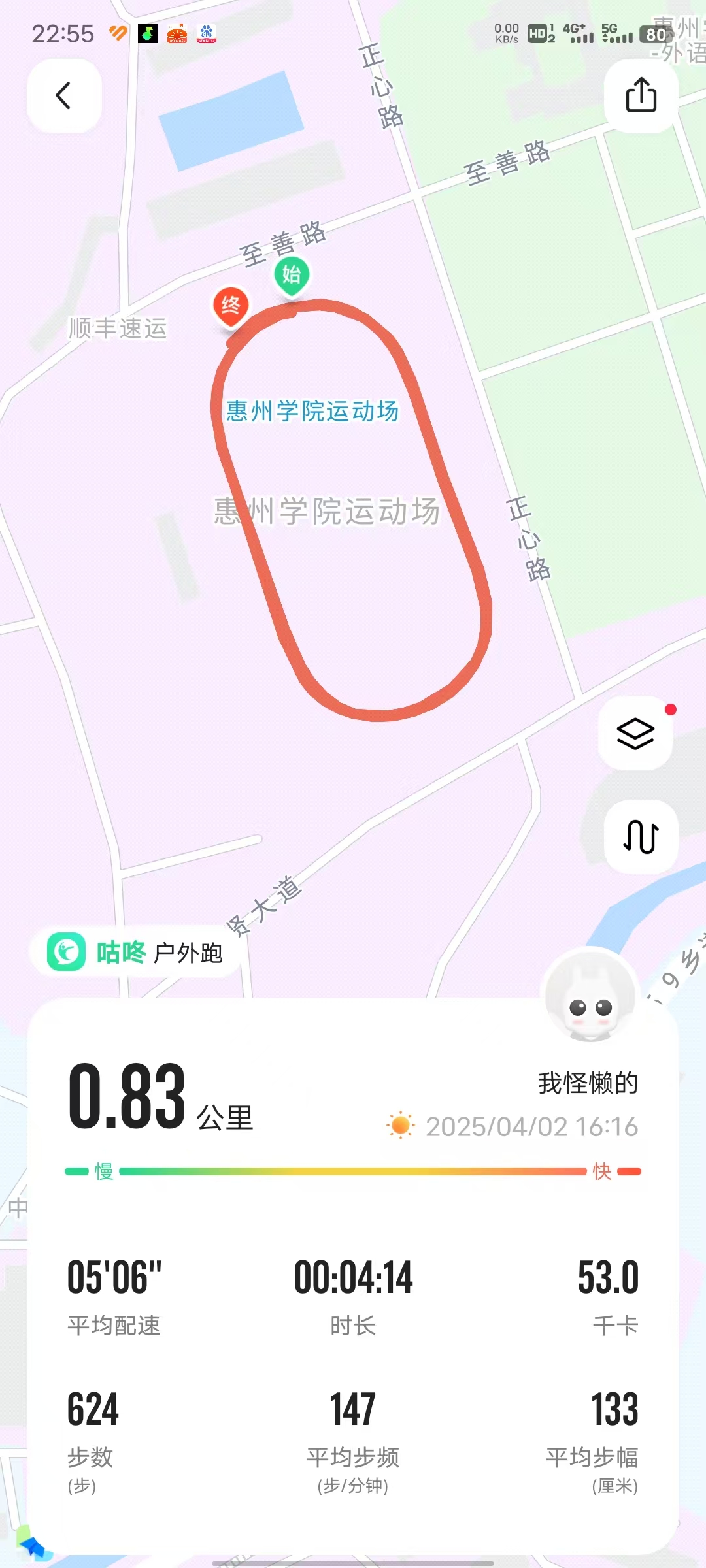Tap the red finish marker on map

tap(231, 305)
